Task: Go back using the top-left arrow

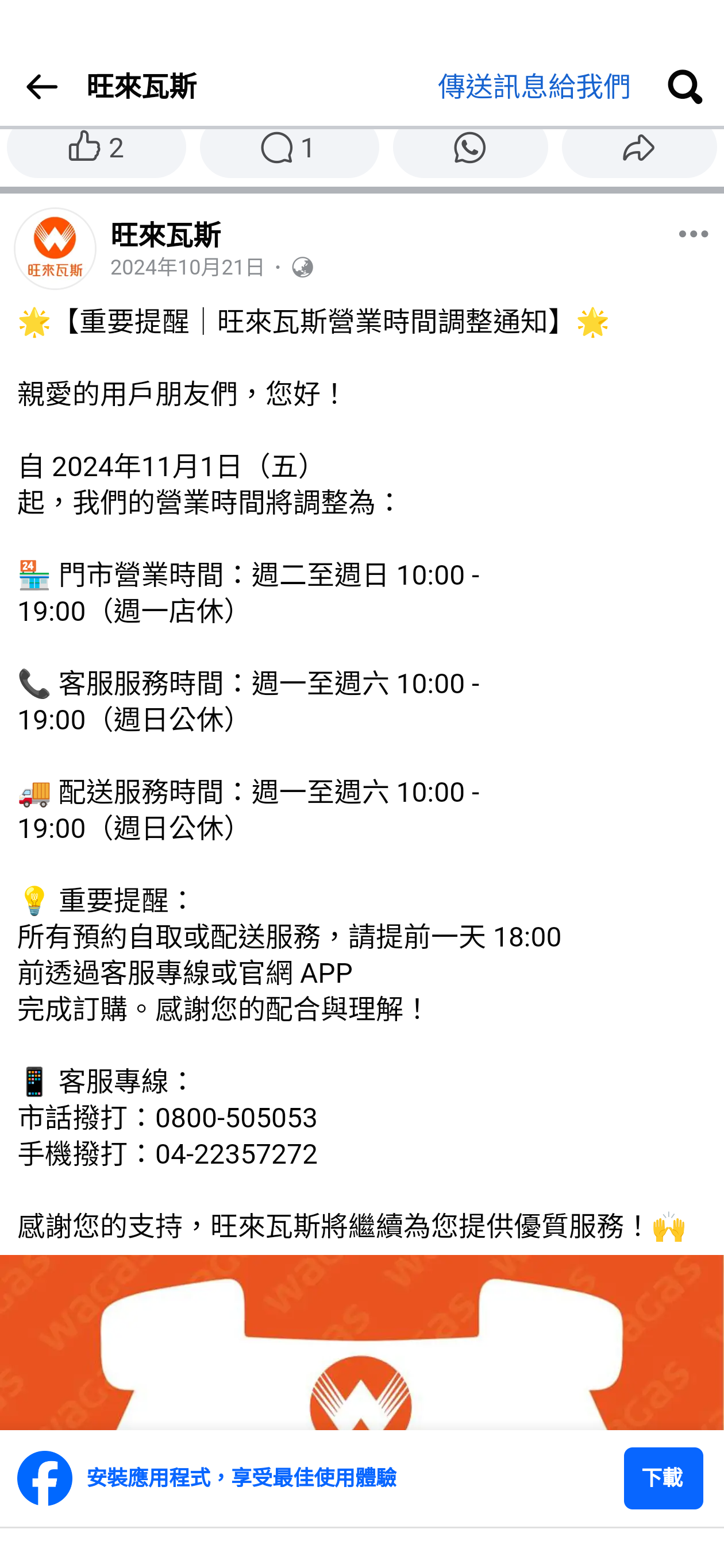Action: point(41,87)
